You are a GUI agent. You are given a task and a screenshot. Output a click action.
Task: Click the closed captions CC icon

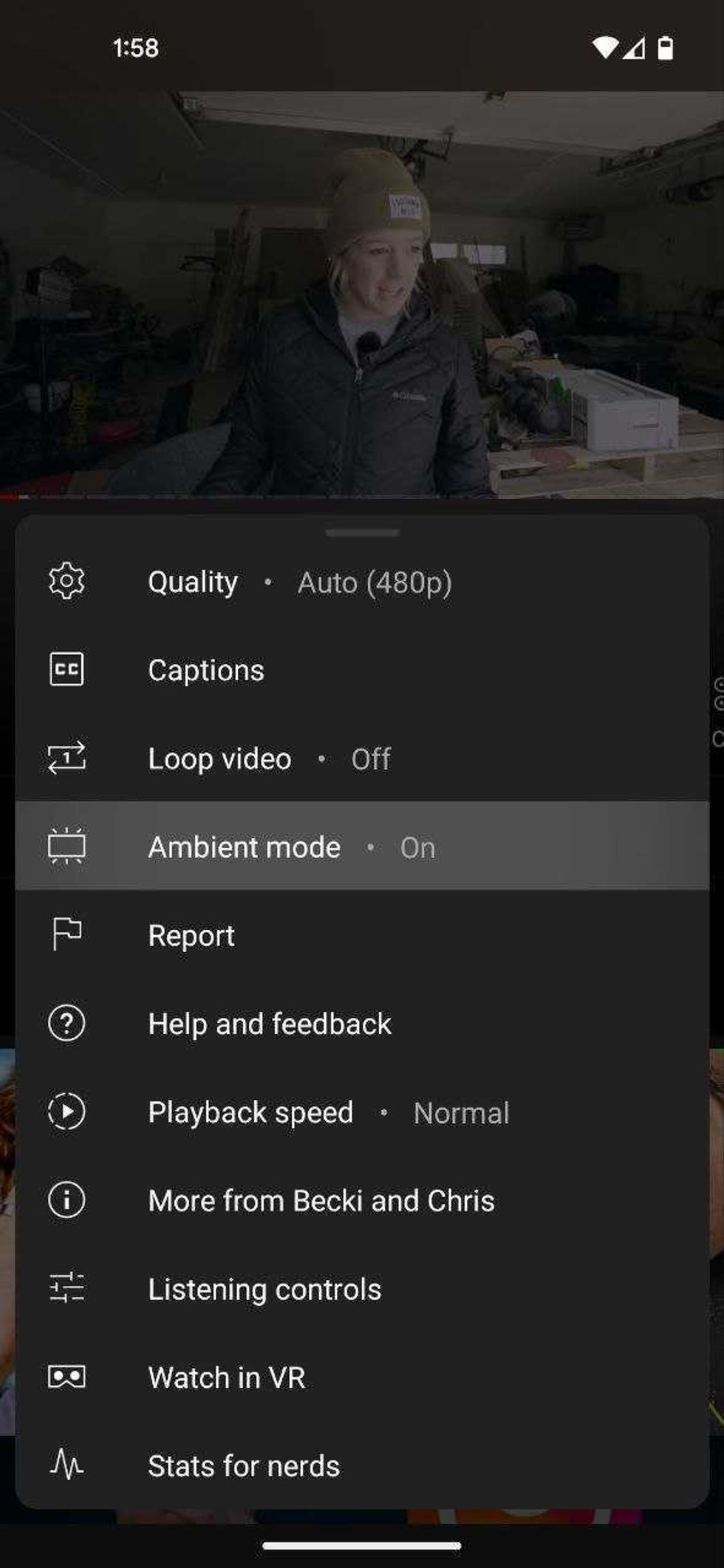click(66, 671)
